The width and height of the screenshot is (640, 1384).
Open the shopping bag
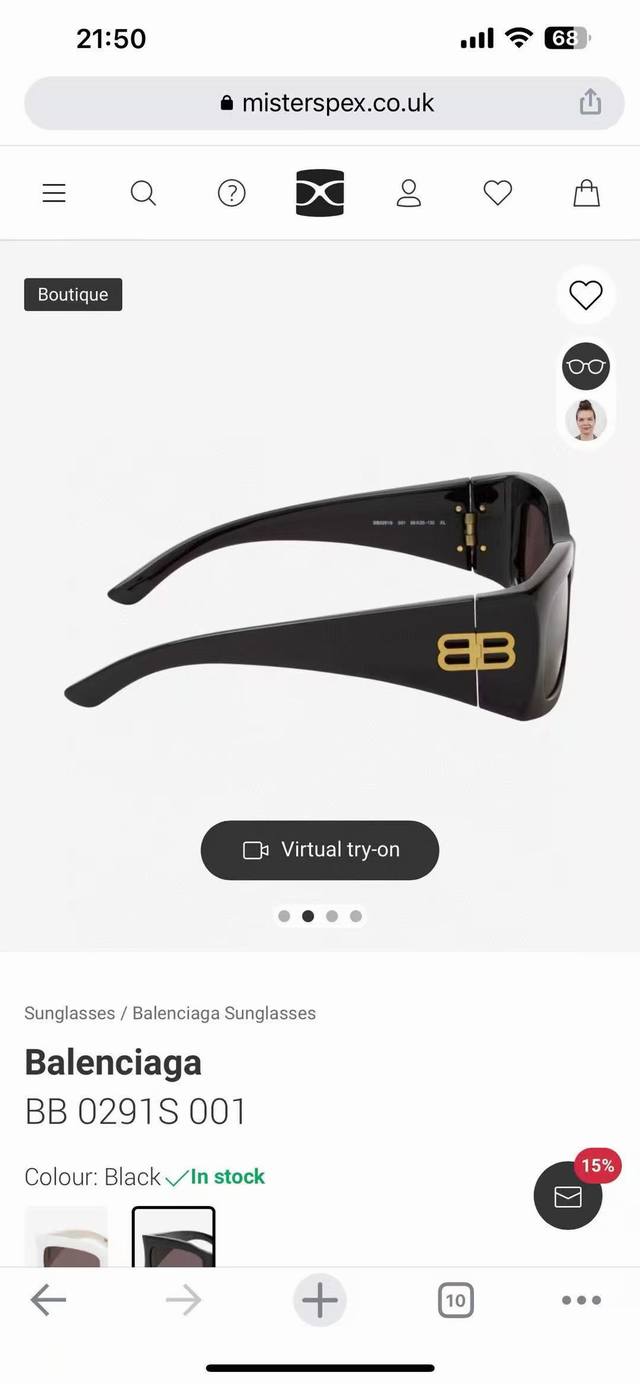click(x=586, y=193)
